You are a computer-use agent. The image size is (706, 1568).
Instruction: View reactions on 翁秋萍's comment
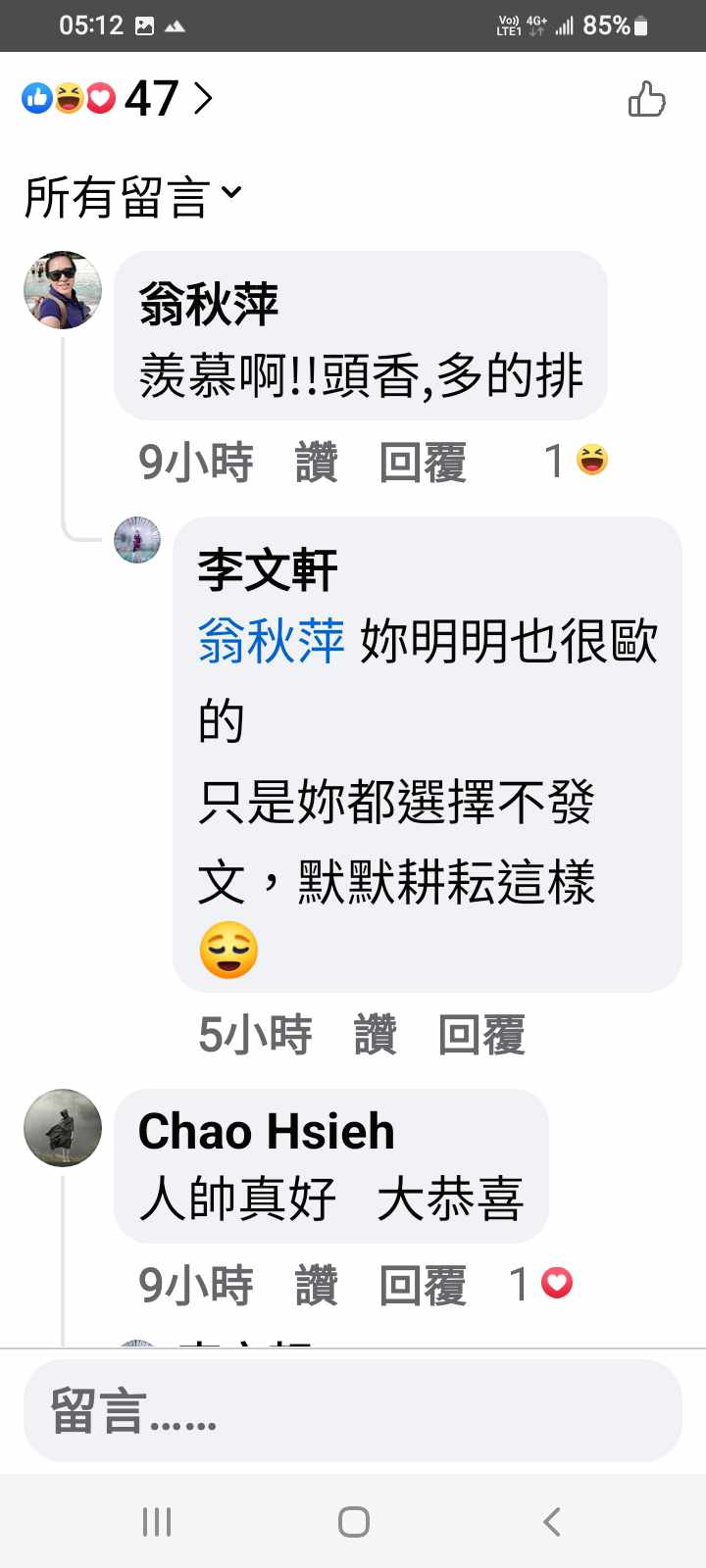578,461
